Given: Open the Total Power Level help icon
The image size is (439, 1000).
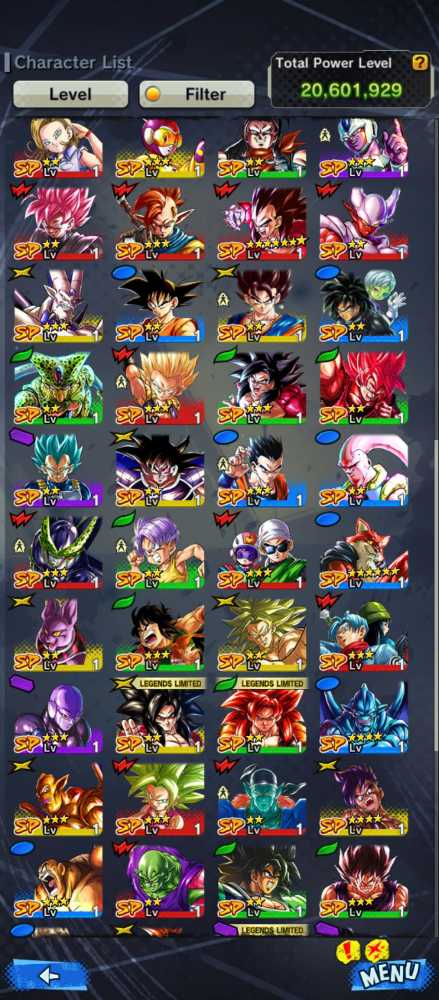Looking at the screenshot, I should 419,62.
